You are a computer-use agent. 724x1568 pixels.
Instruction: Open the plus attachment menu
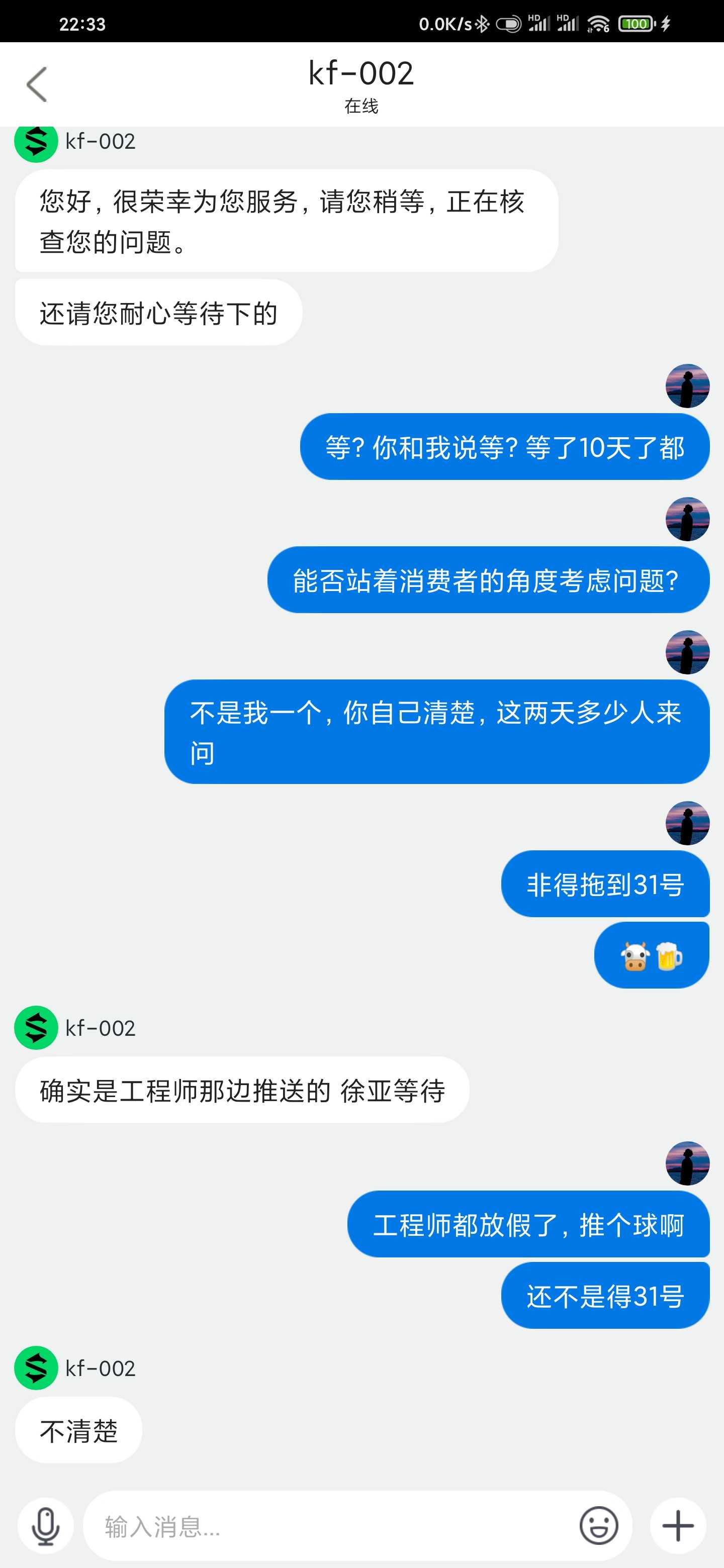click(x=678, y=1526)
